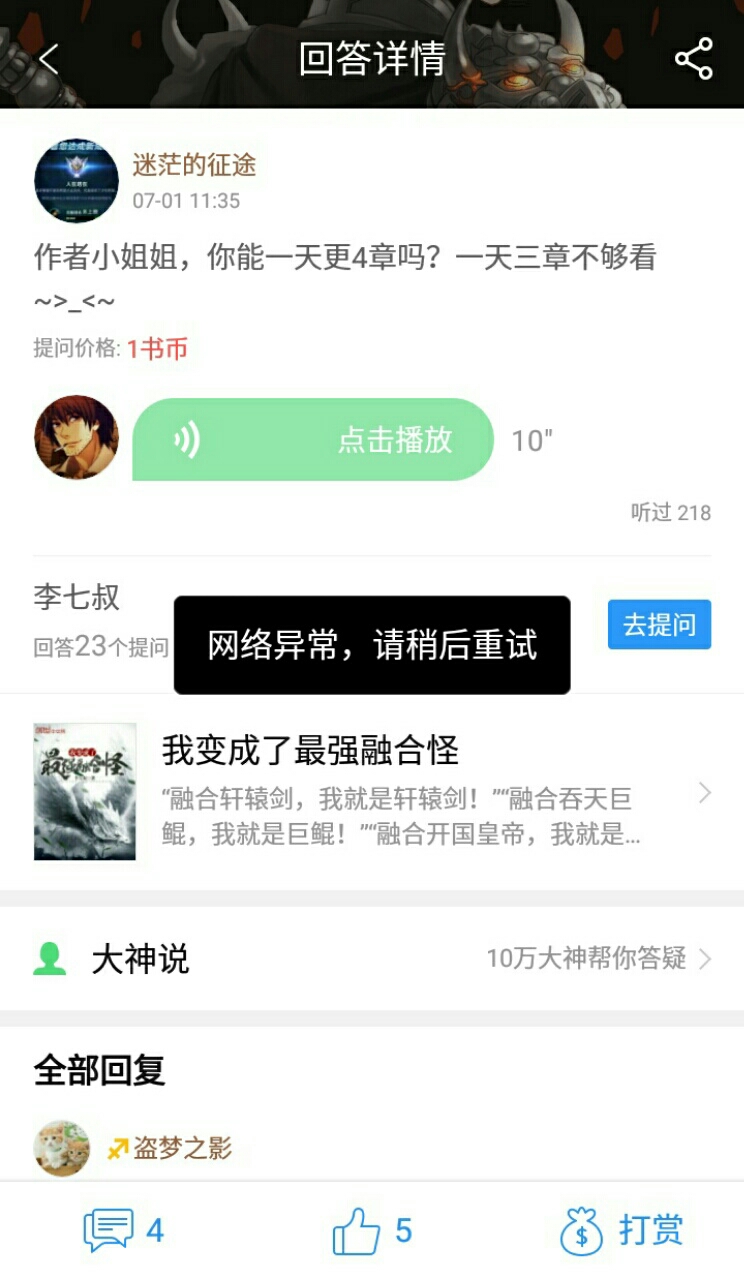Open the 大神说 row
744x1280 pixels.
[372, 959]
